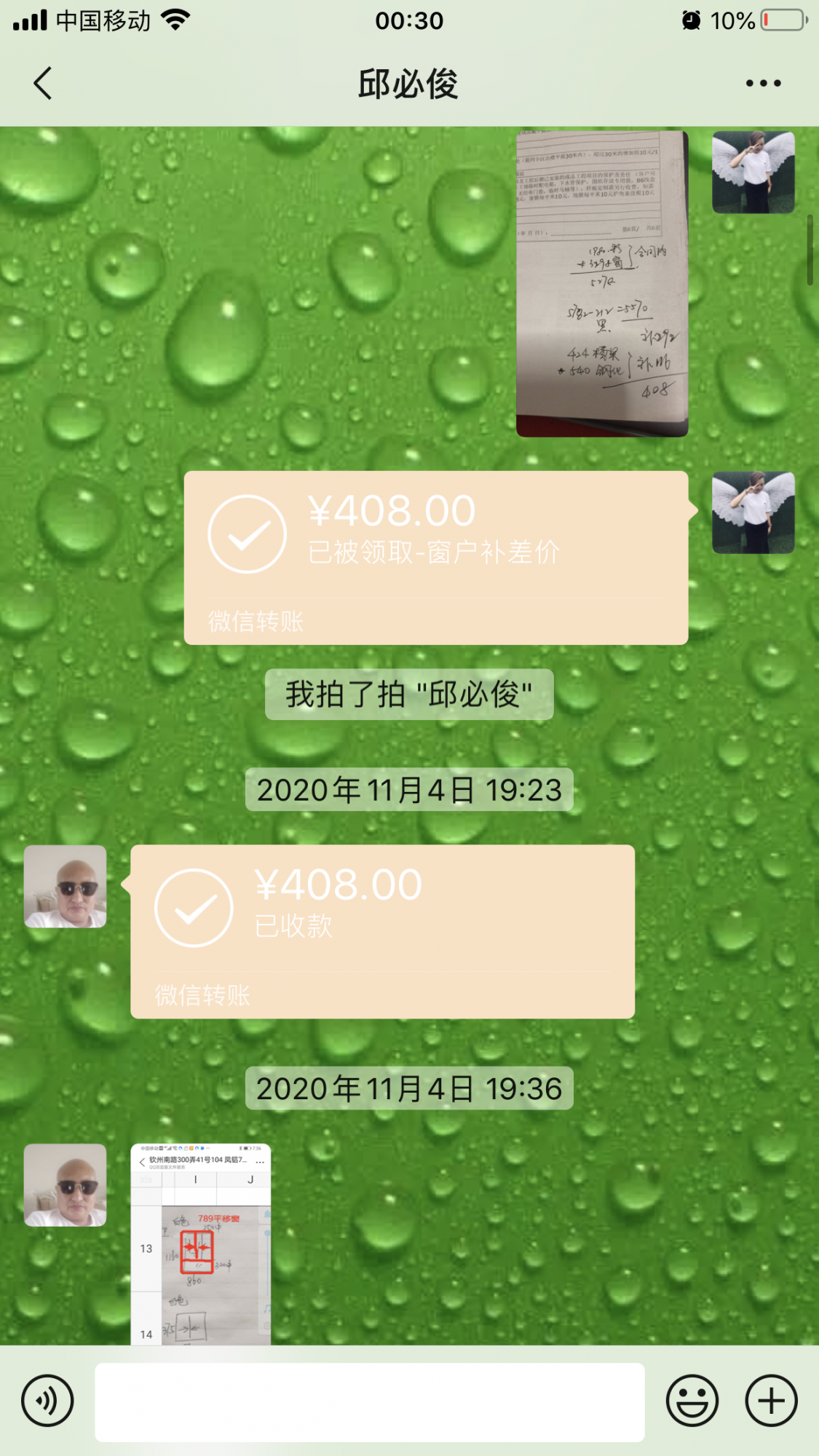819x1456 pixels.
Task: Open the plus attachments panel
Action: point(771,1401)
